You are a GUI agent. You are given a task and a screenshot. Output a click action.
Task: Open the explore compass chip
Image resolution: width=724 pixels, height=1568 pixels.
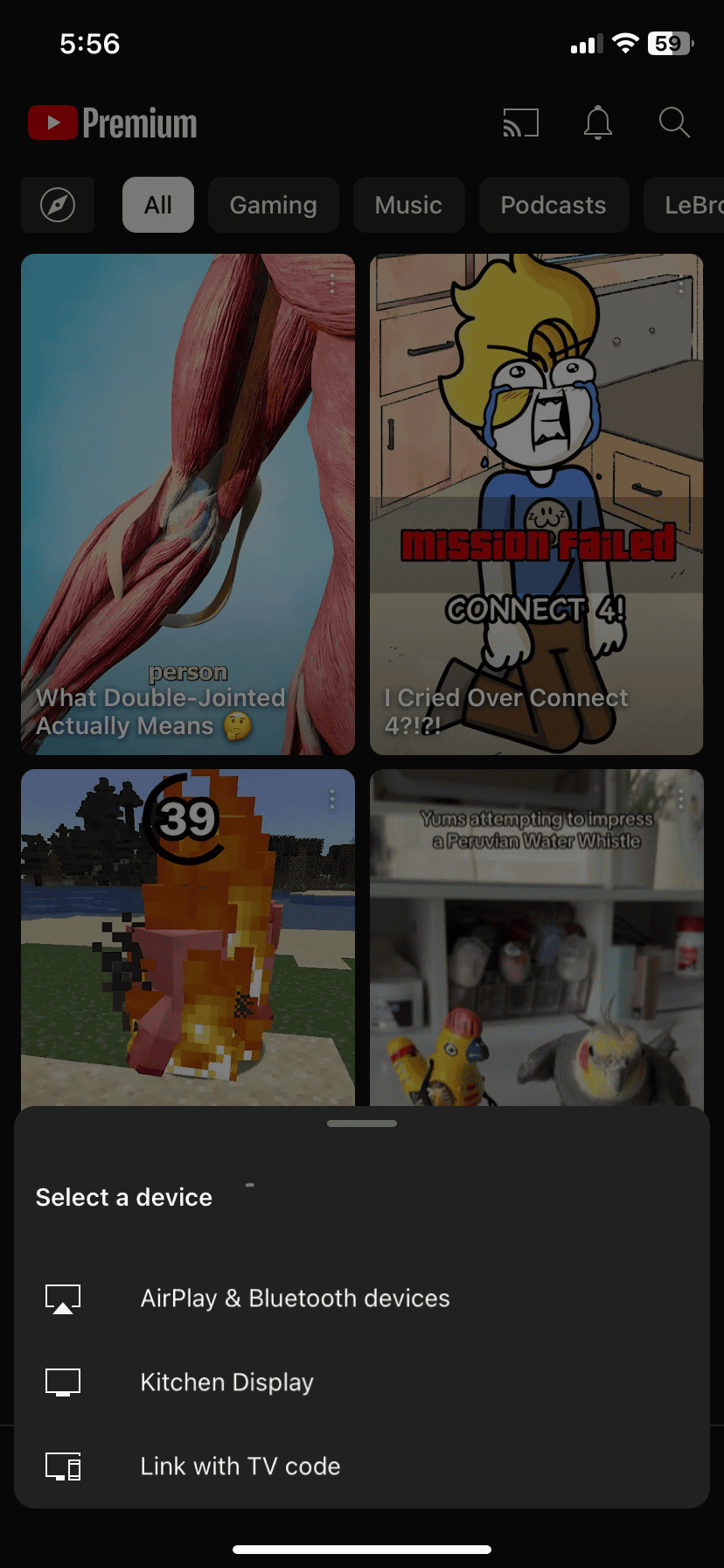[58, 206]
